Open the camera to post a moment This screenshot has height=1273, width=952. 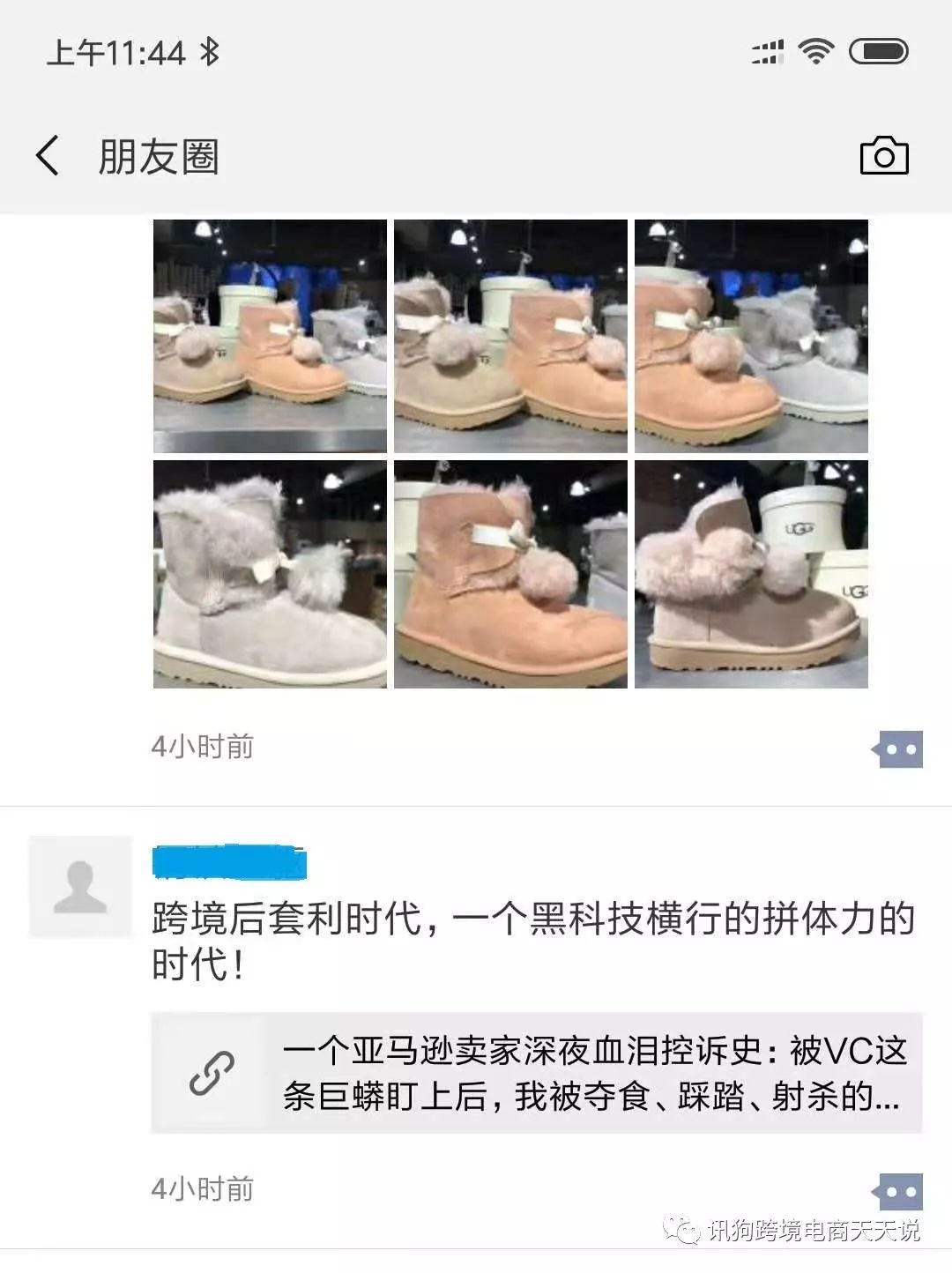click(x=883, y=157)
